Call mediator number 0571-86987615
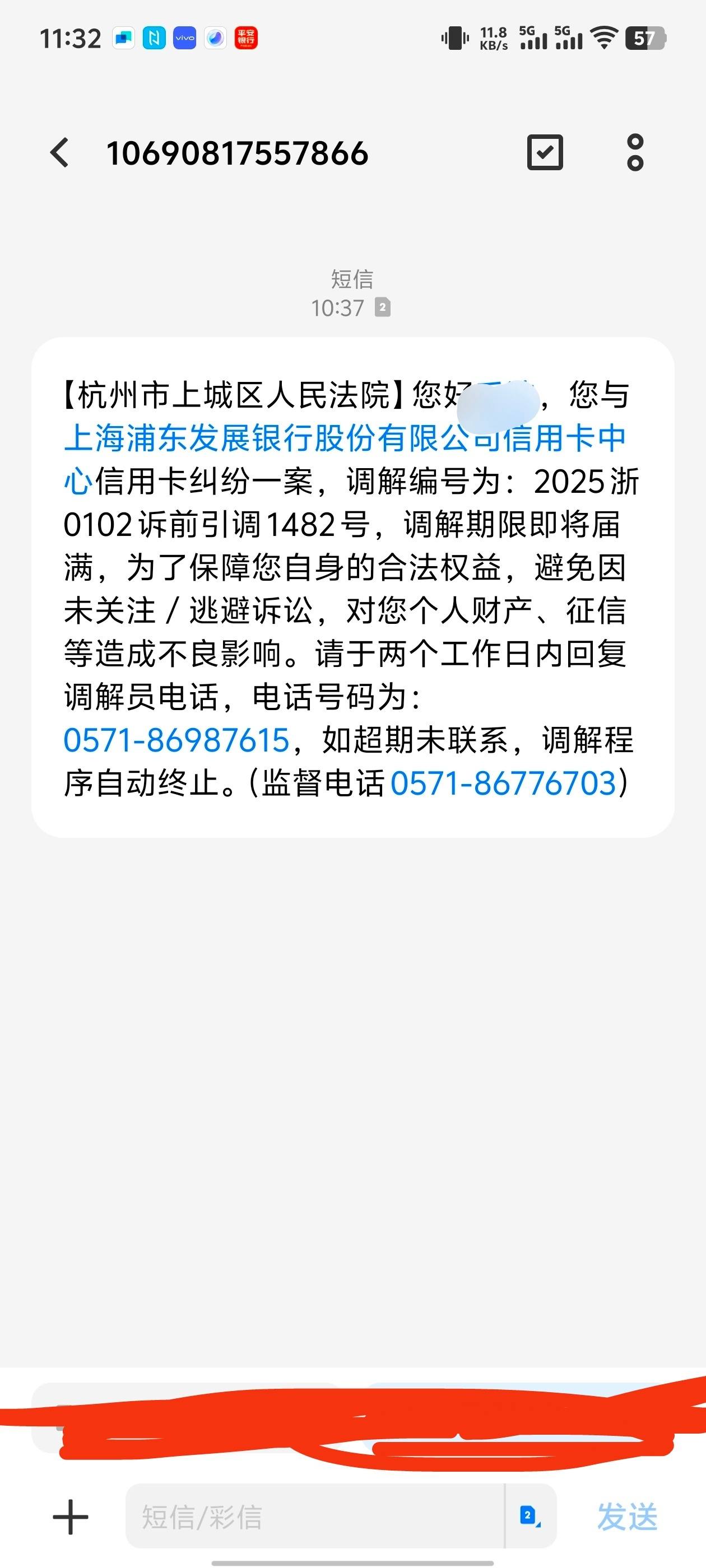Screen dimensions: 706x1568 click(x=176, y=740)
